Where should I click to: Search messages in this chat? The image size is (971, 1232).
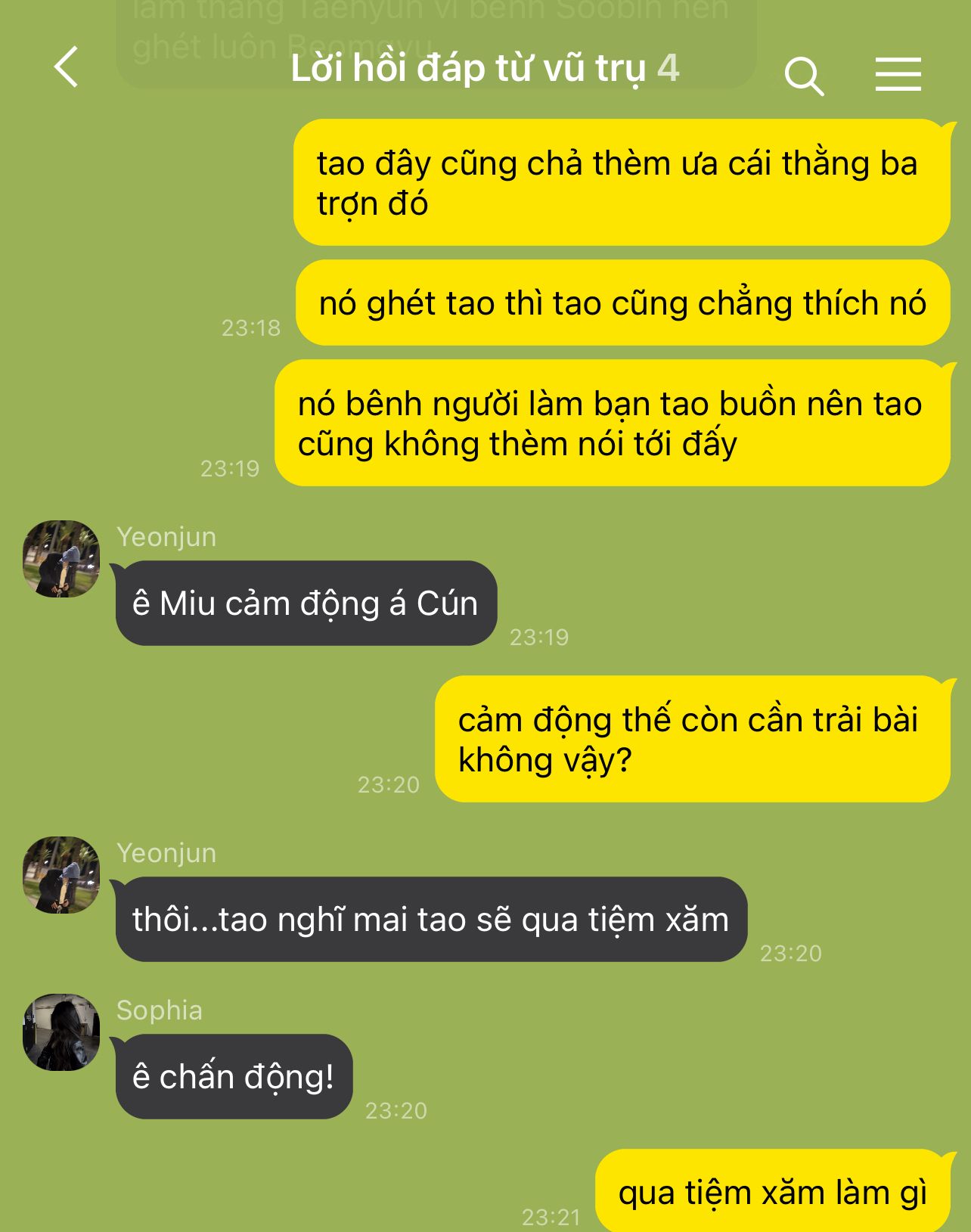(803, 76)
